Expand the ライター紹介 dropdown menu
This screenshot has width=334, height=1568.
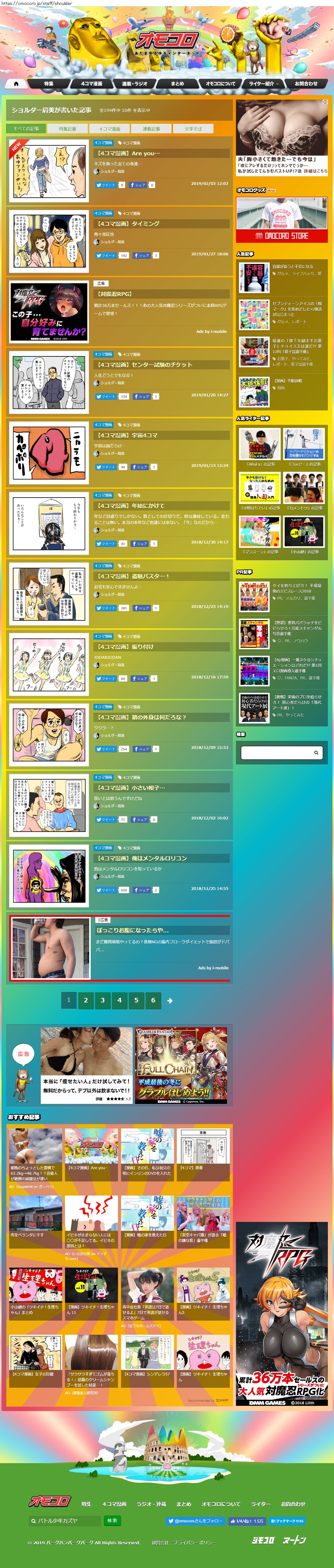pyautogui.click(x=264, y=83)
